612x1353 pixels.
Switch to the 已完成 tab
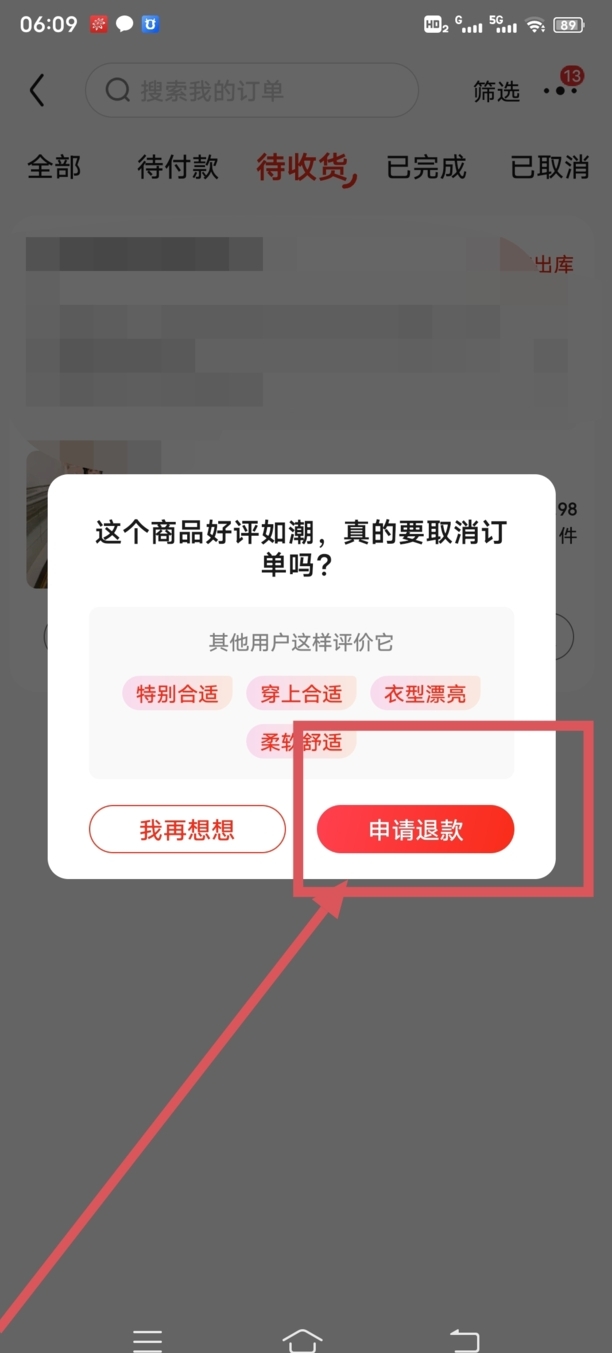click(427, 167)
